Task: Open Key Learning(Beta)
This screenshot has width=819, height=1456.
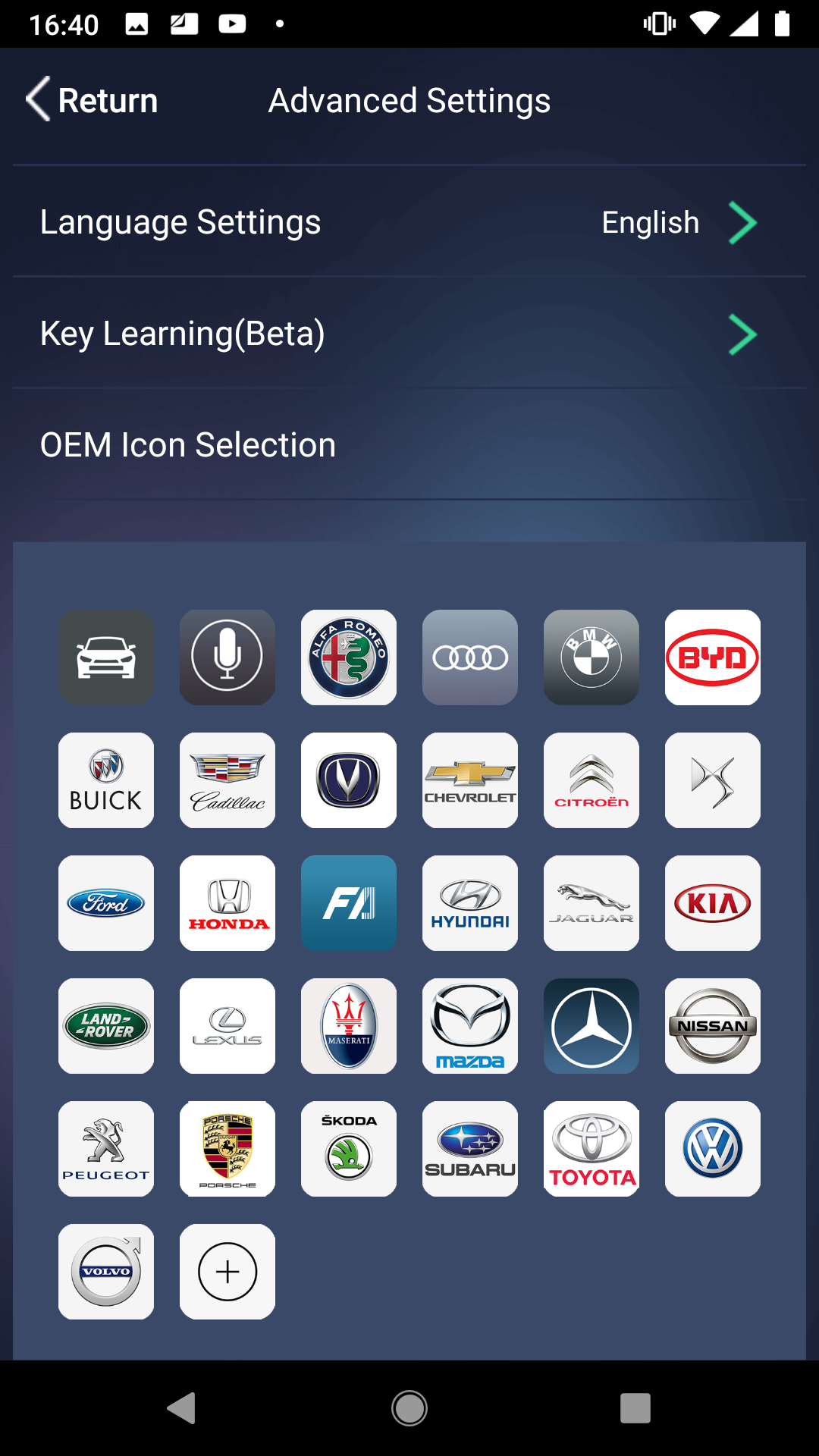Action: point(409,334)
